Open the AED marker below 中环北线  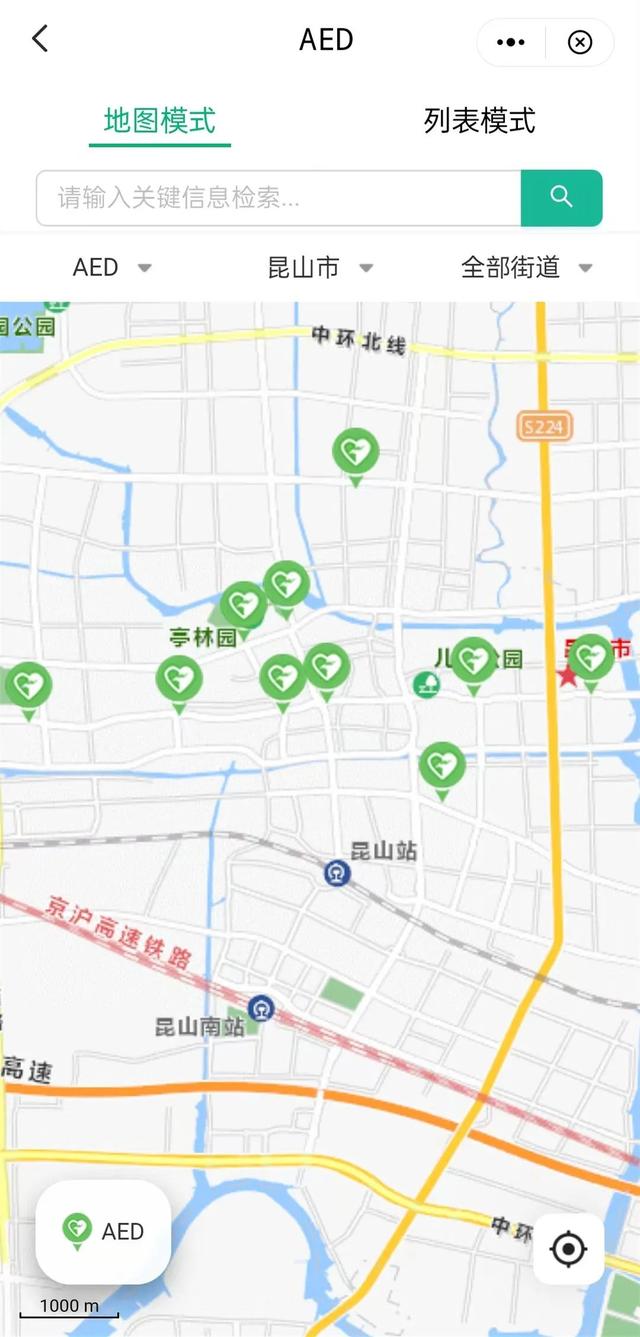(355, 453)
